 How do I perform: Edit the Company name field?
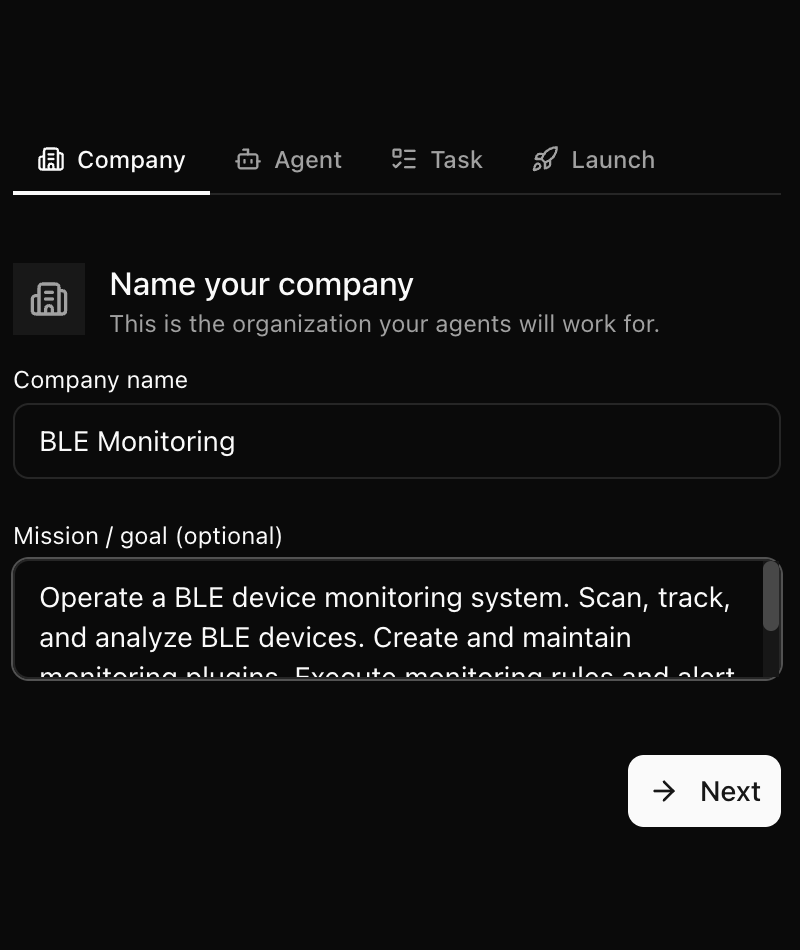coord(396,441)
